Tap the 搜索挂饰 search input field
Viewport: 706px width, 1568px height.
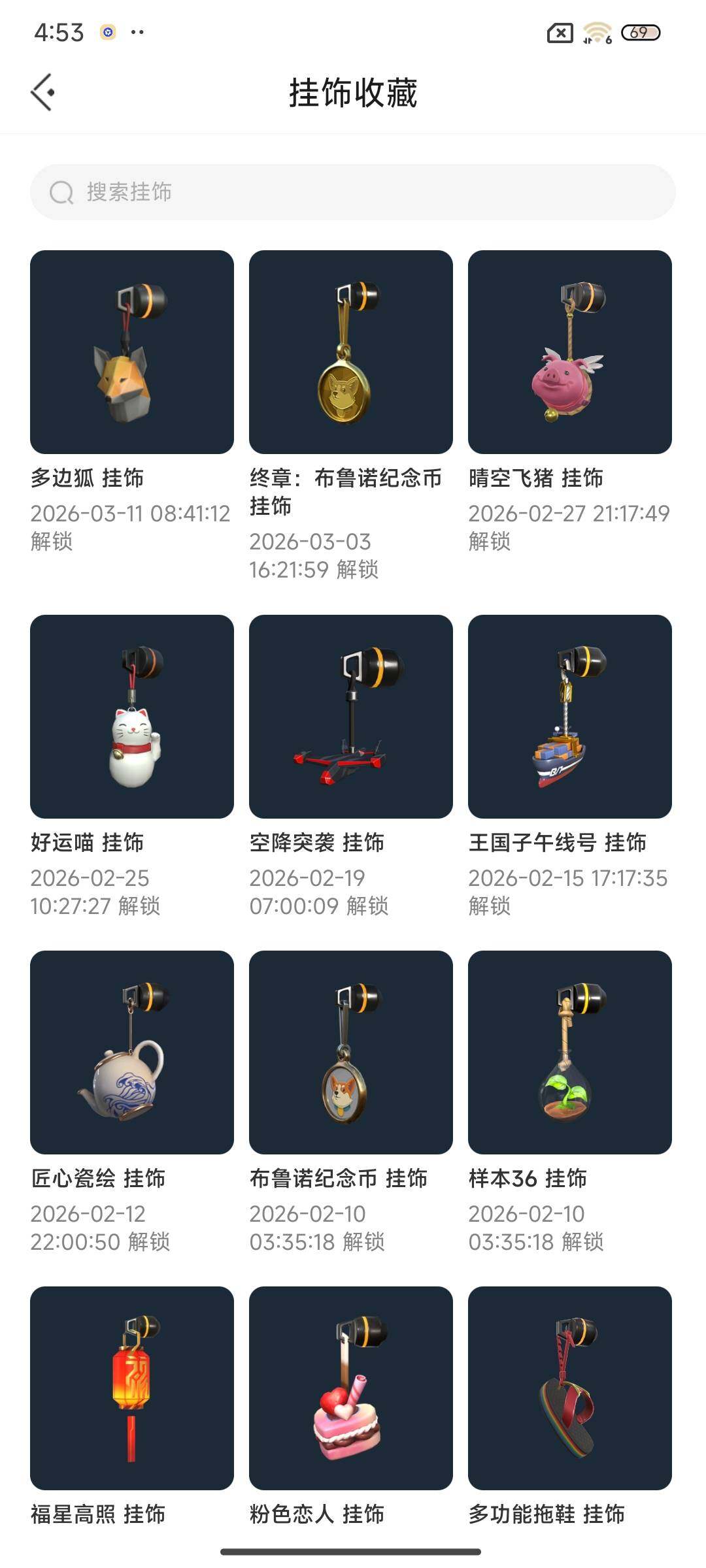[x=261, y=192]
